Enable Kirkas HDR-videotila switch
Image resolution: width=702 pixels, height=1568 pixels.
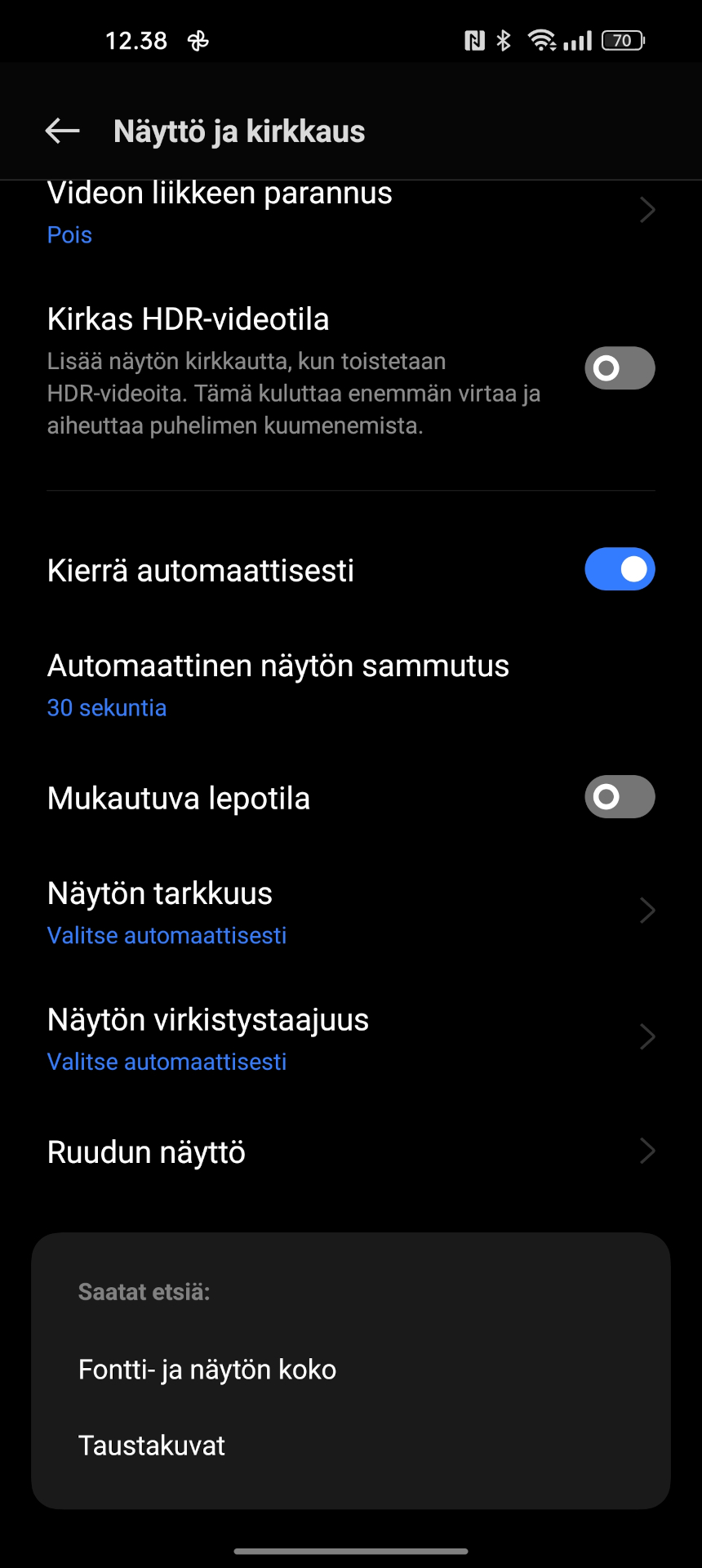620,368
